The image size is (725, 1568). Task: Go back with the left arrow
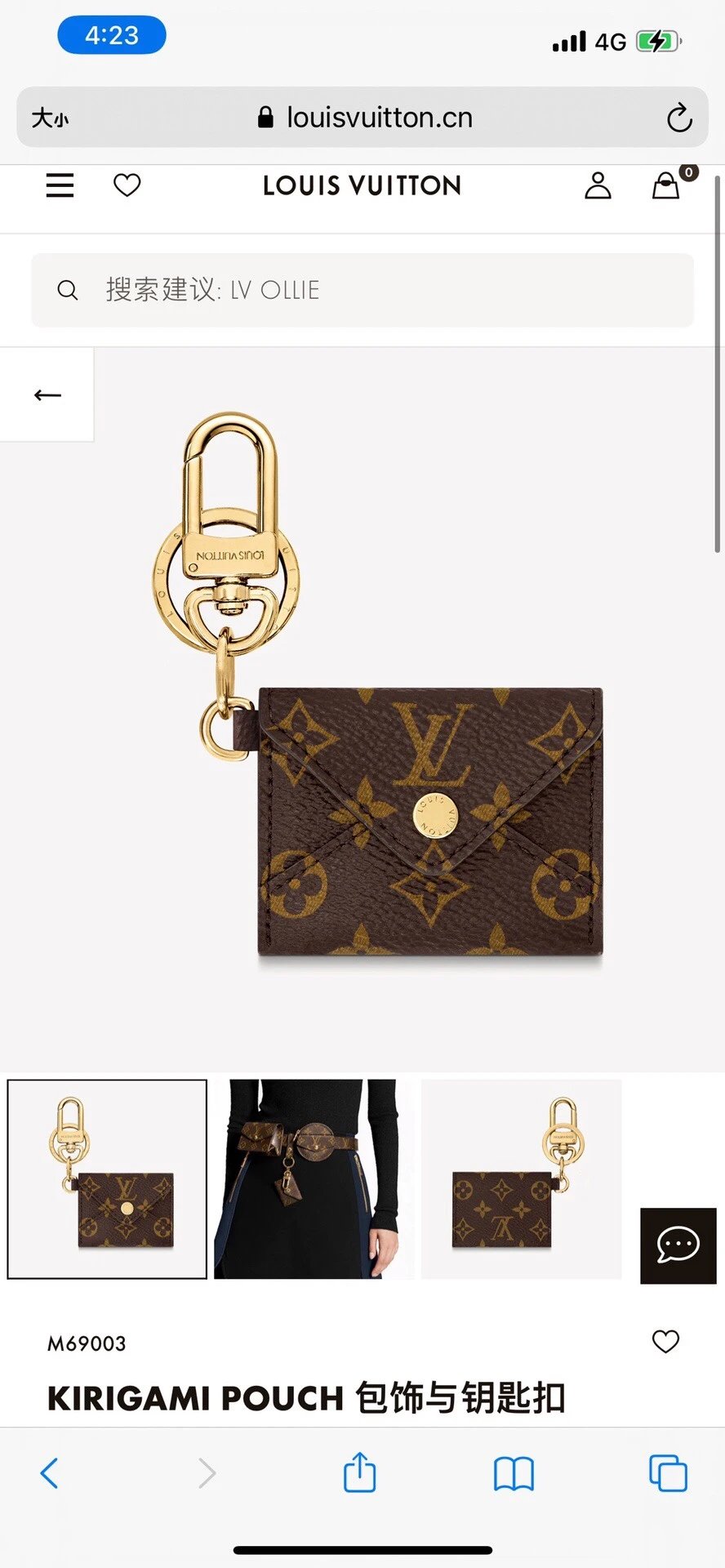(x=47, y=395)
